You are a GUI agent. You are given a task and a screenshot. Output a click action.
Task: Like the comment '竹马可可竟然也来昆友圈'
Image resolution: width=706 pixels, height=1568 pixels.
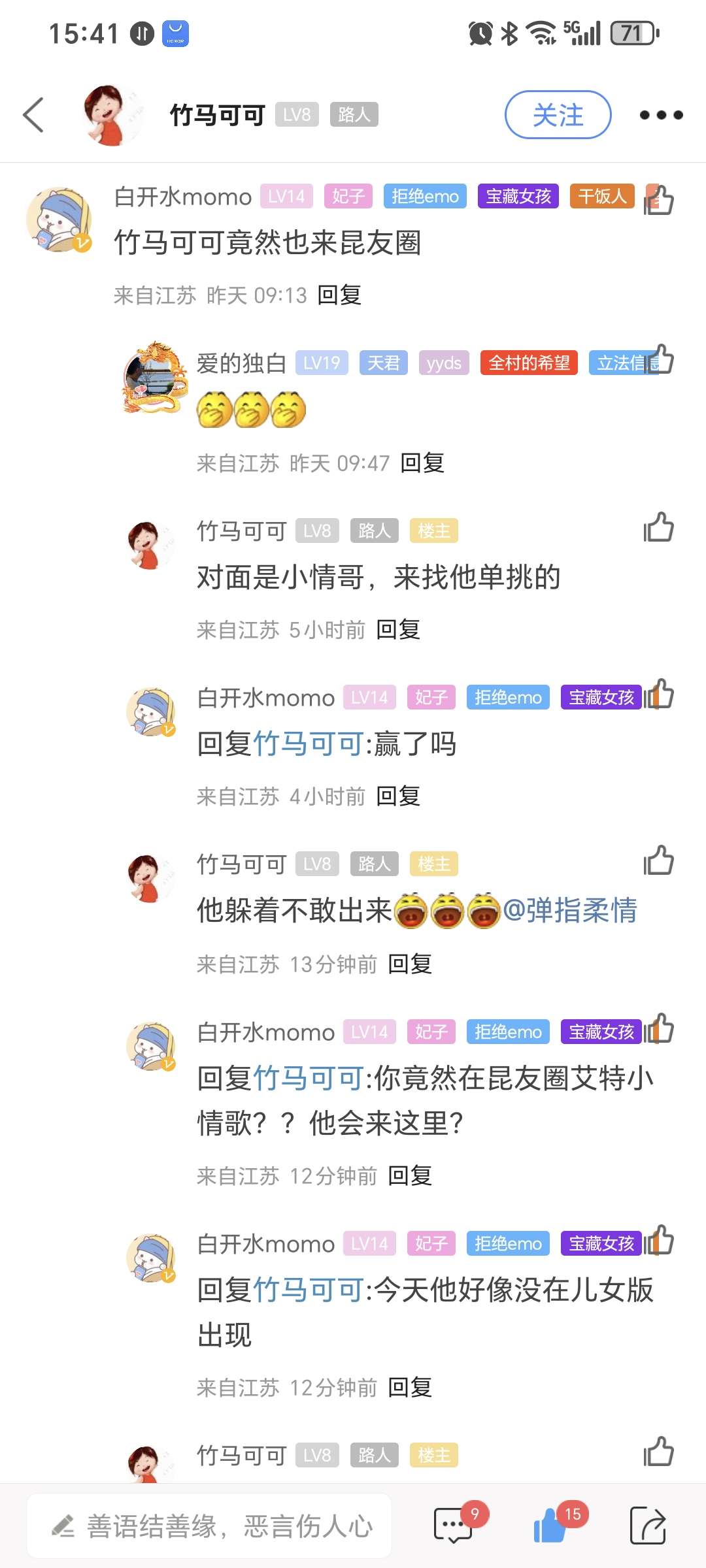659,199
